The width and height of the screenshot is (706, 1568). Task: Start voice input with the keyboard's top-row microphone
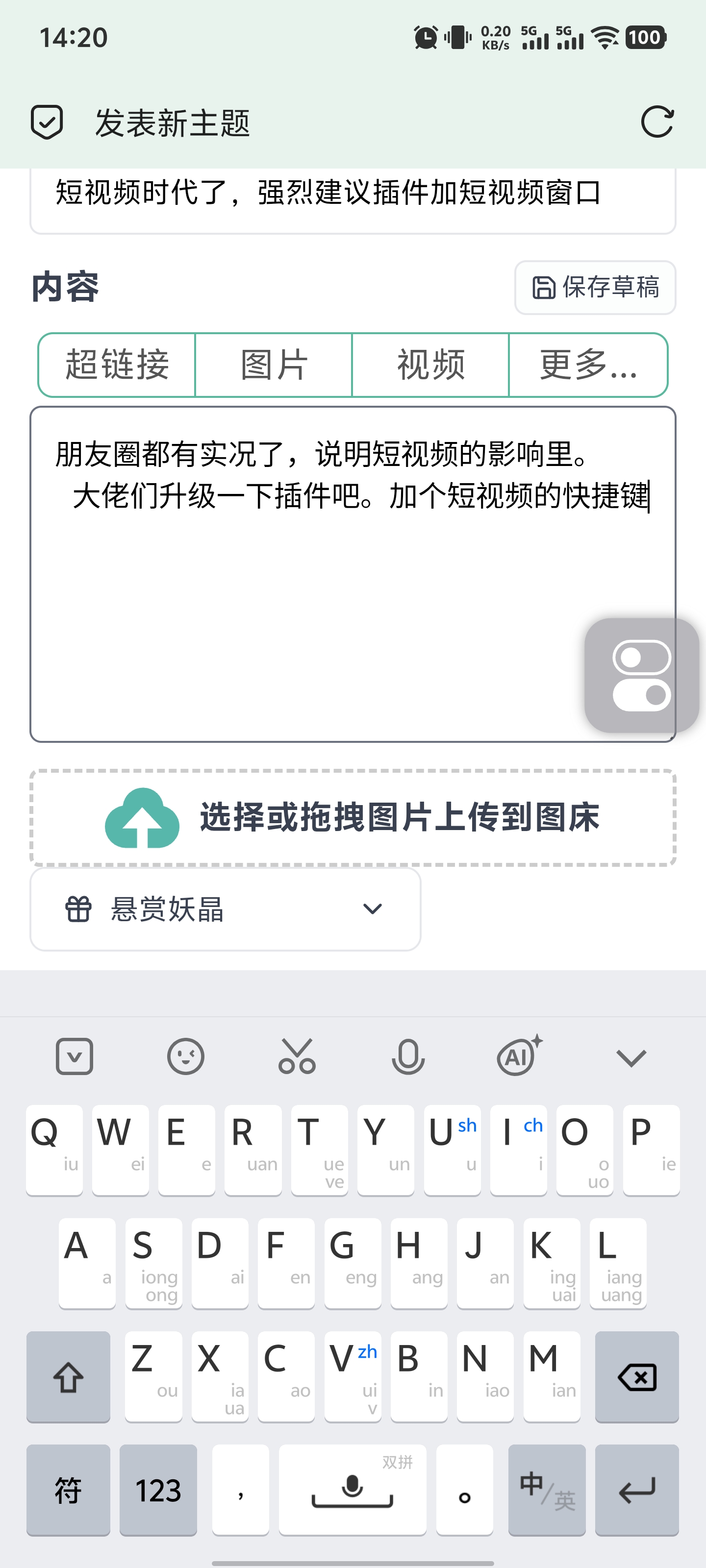click(x=408, y=1056)
